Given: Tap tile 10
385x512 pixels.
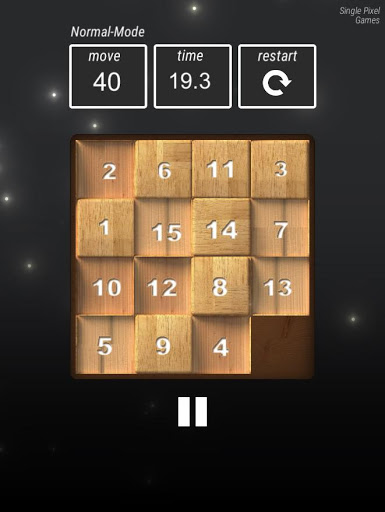Looking at the screenshot, I should 105,286.
